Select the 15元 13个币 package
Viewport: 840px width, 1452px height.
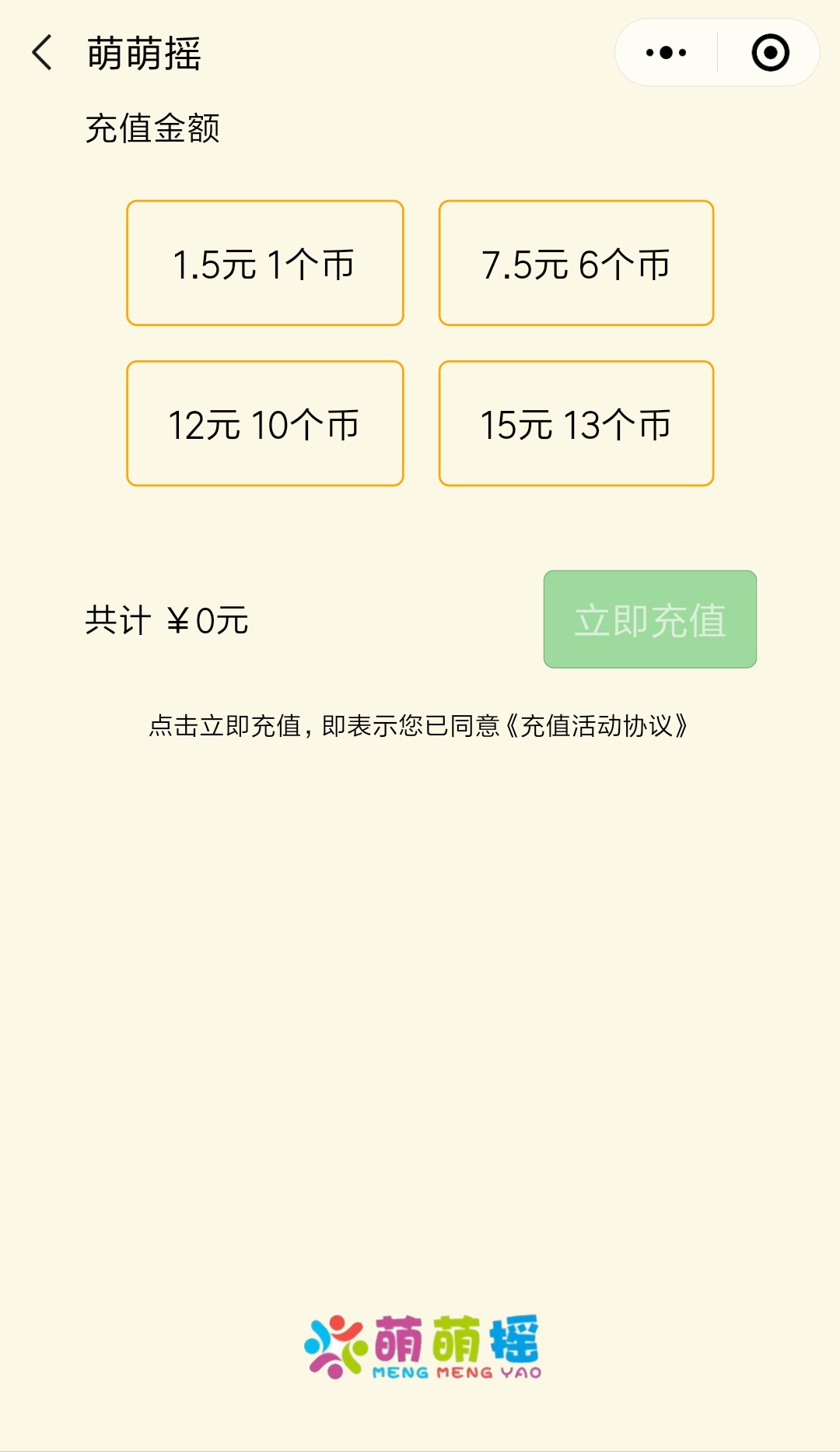pos(576,423)
